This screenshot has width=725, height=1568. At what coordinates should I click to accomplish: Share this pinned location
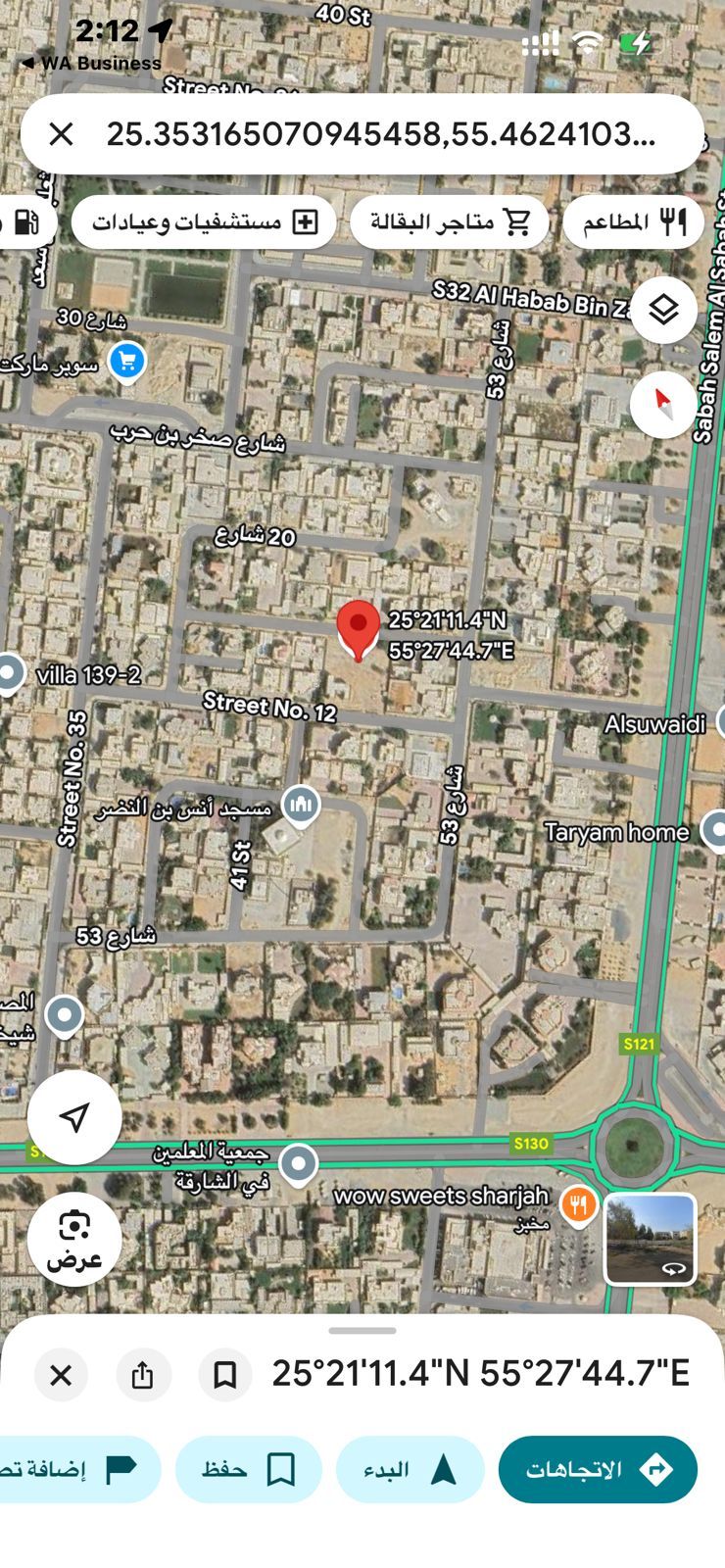(x=142, y=1375)
